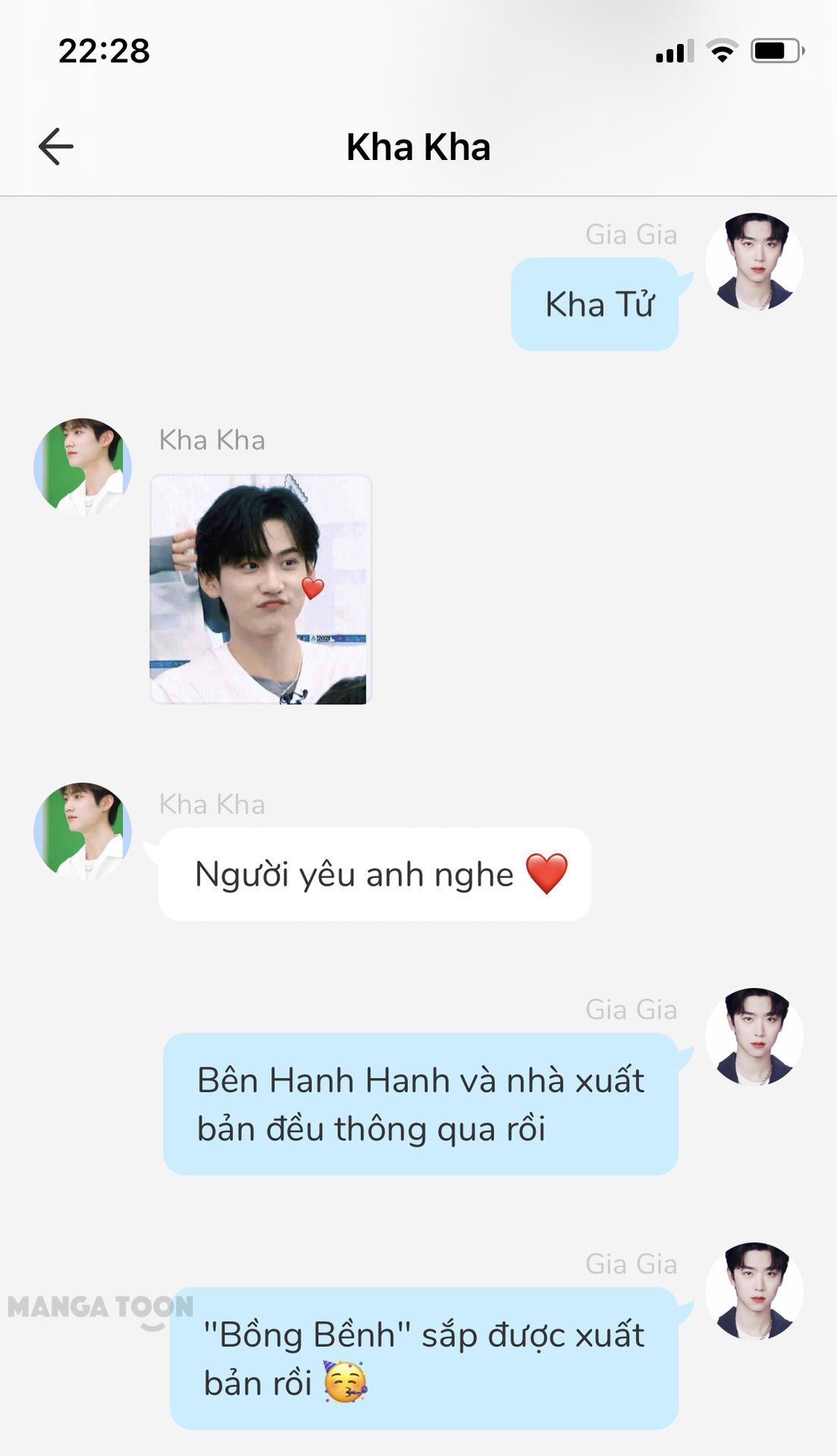Go back using the top-left arrow
The width and height of the screenshot is (837, 1456).
pyautogui.click(x=56, y=146)
